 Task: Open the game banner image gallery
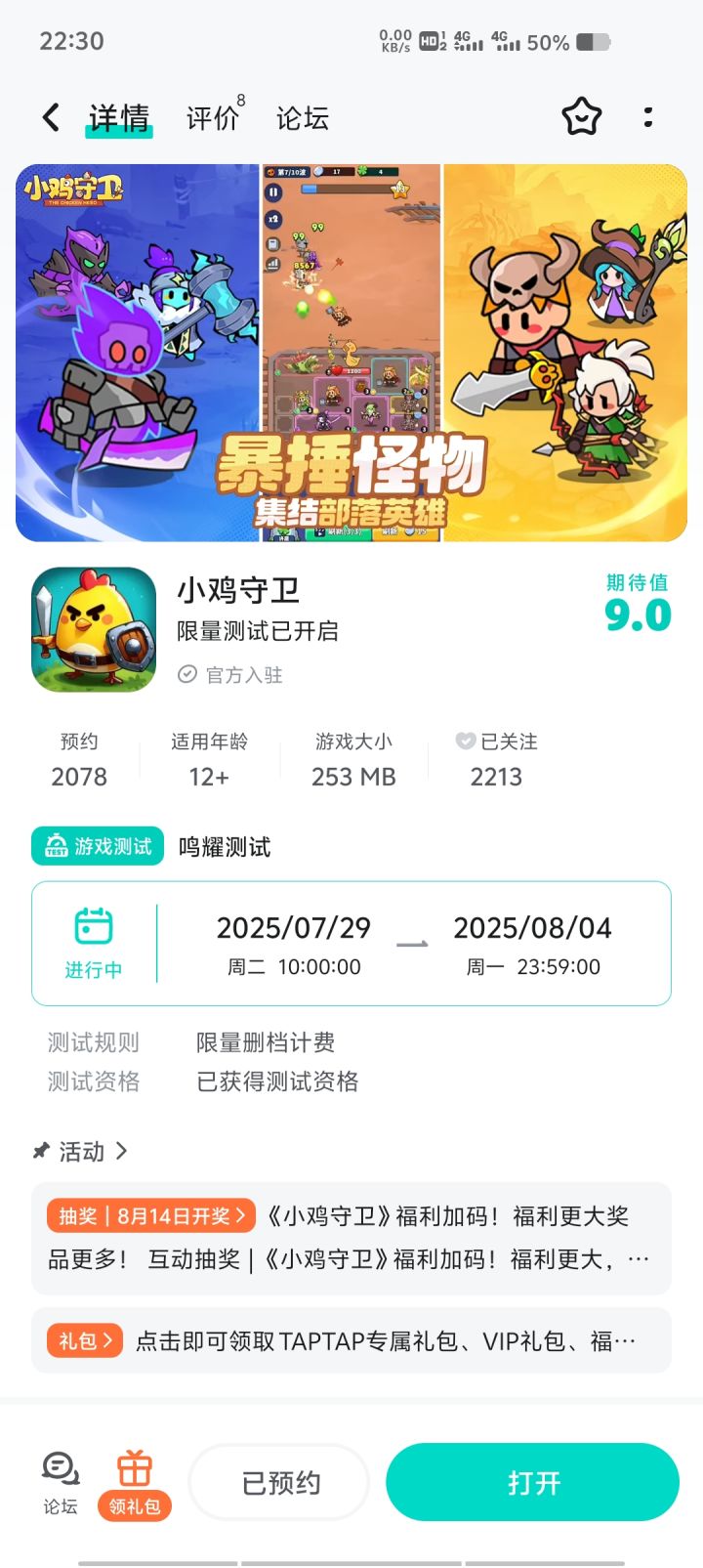[x=351, y=353]
